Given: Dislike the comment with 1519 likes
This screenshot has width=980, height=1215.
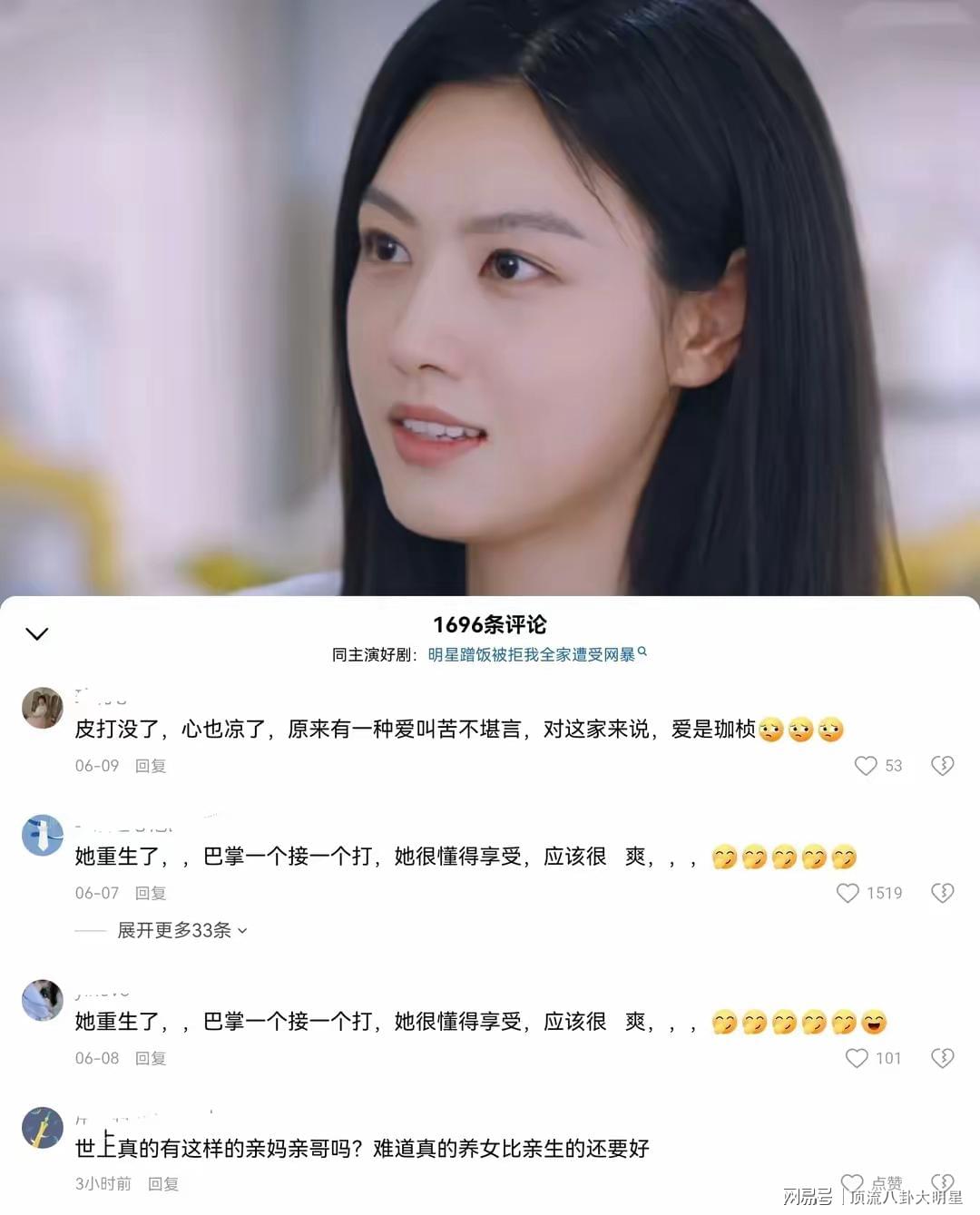Looking at the screenshot, I should pyautogui.click(x=942, y=893).
